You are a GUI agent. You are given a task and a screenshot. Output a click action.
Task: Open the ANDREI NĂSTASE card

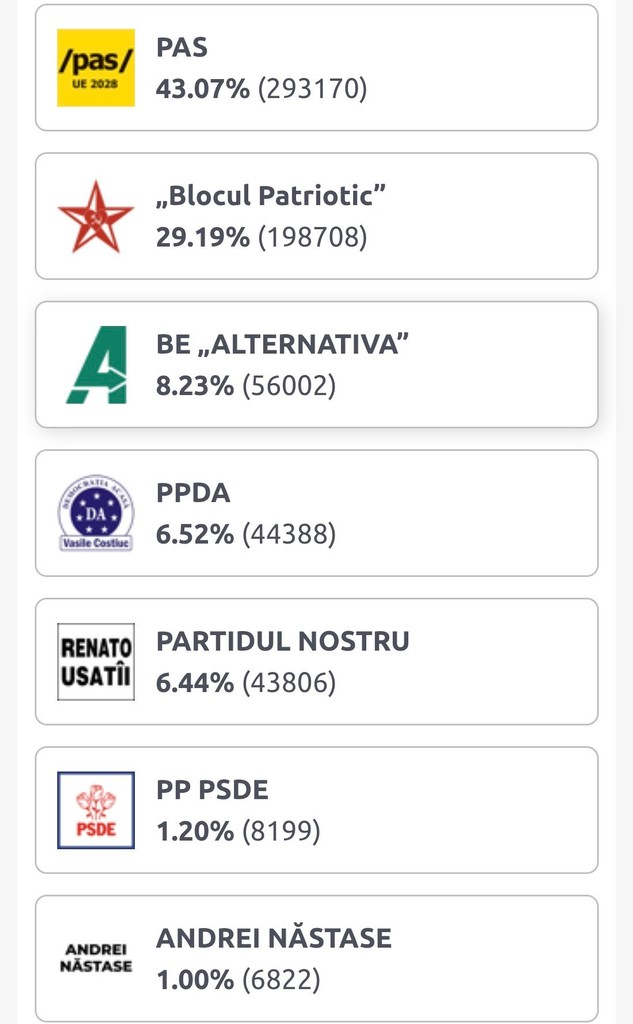pyautogui.click(x=316, y=957)
